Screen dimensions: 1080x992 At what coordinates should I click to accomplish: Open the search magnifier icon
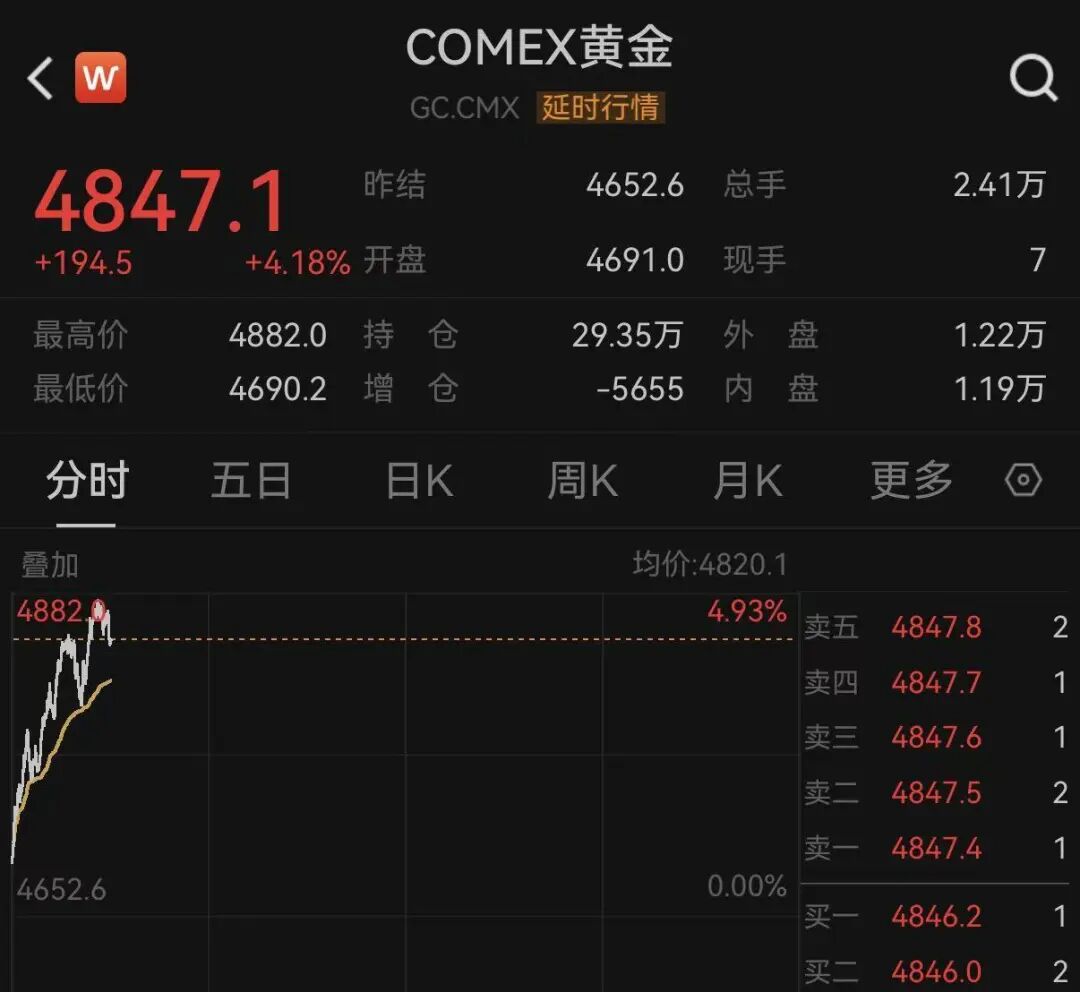click(1032, 78)
